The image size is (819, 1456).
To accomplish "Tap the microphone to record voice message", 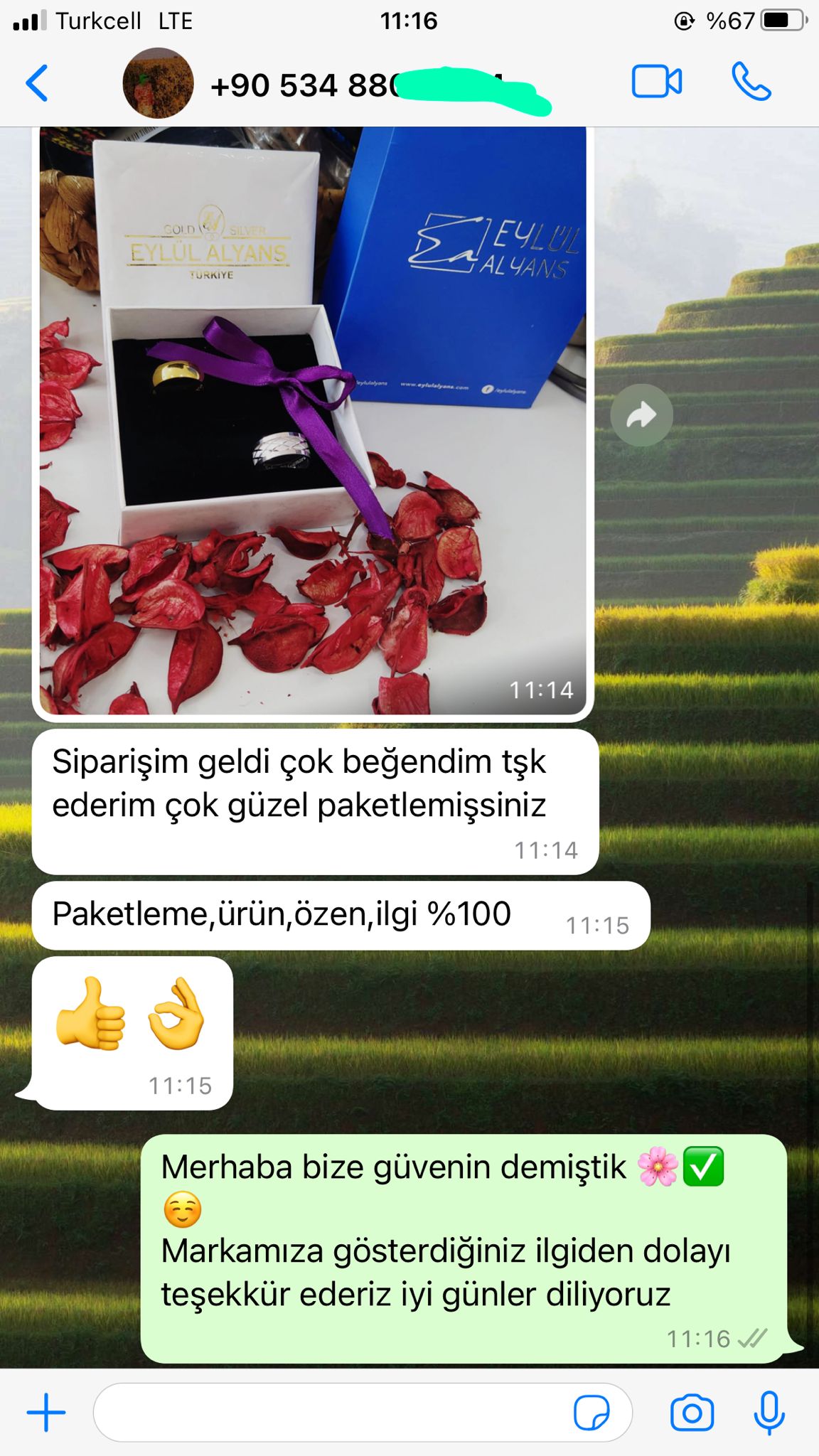I will pos(769,1412).
